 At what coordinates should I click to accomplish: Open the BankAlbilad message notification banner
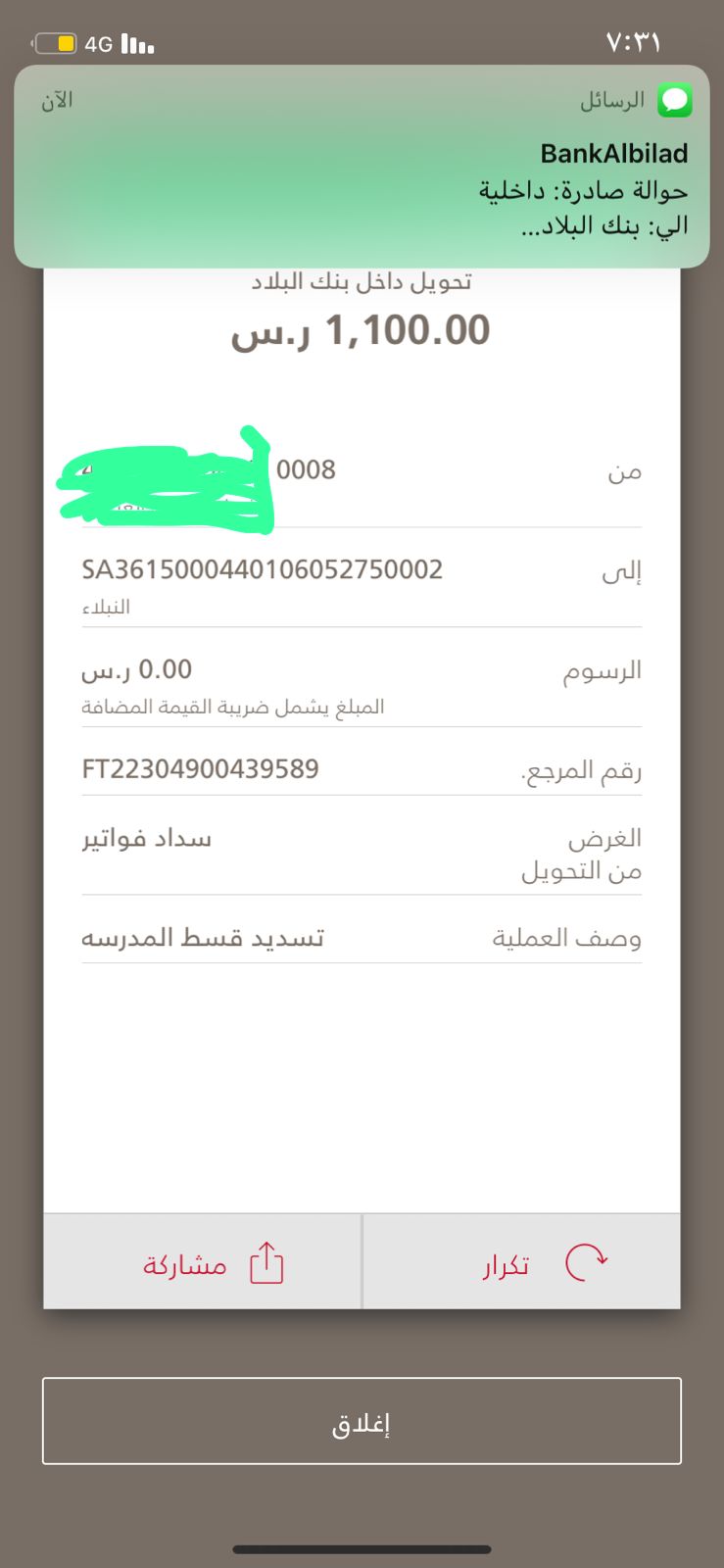click(x=362, y=167)
